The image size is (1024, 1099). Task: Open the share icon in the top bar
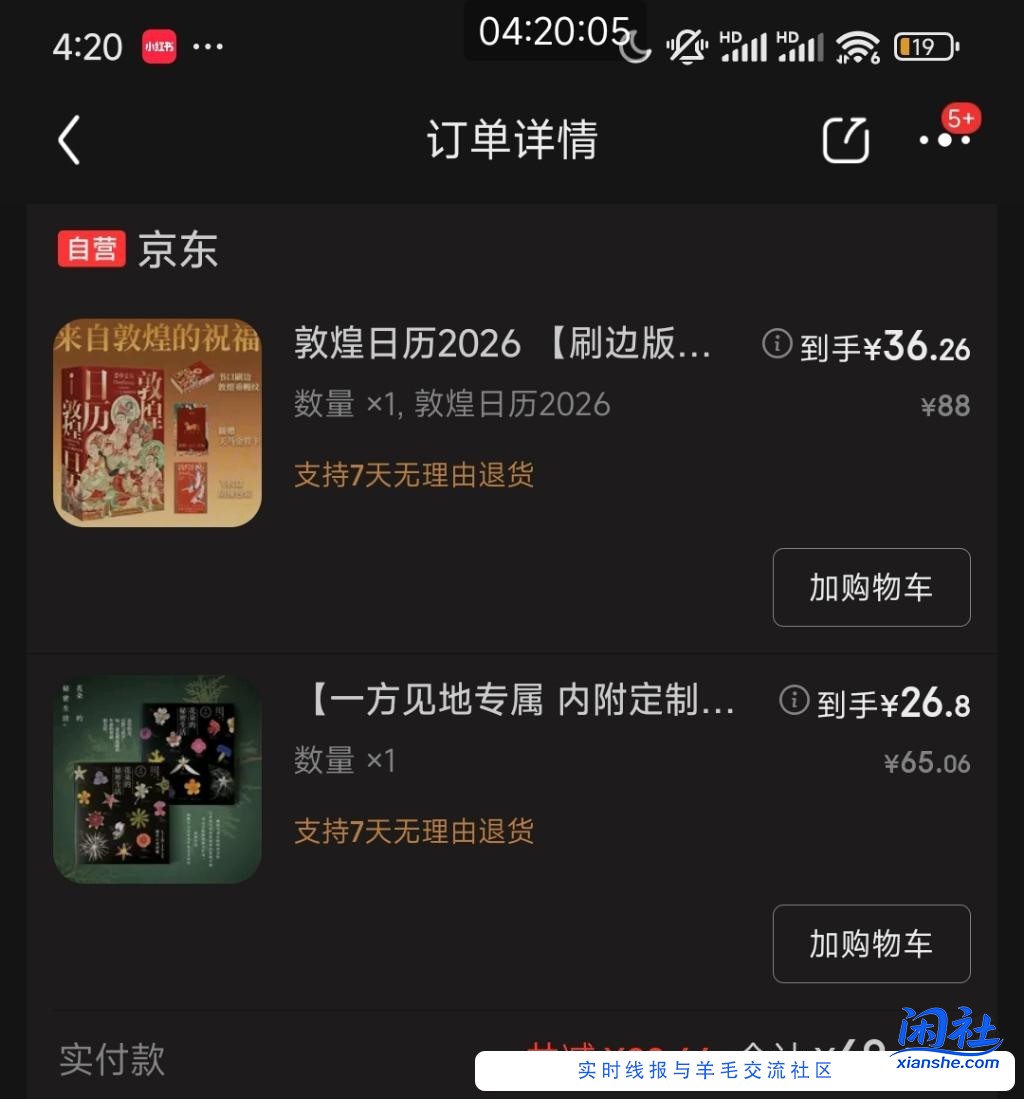(x=845, y=141)
